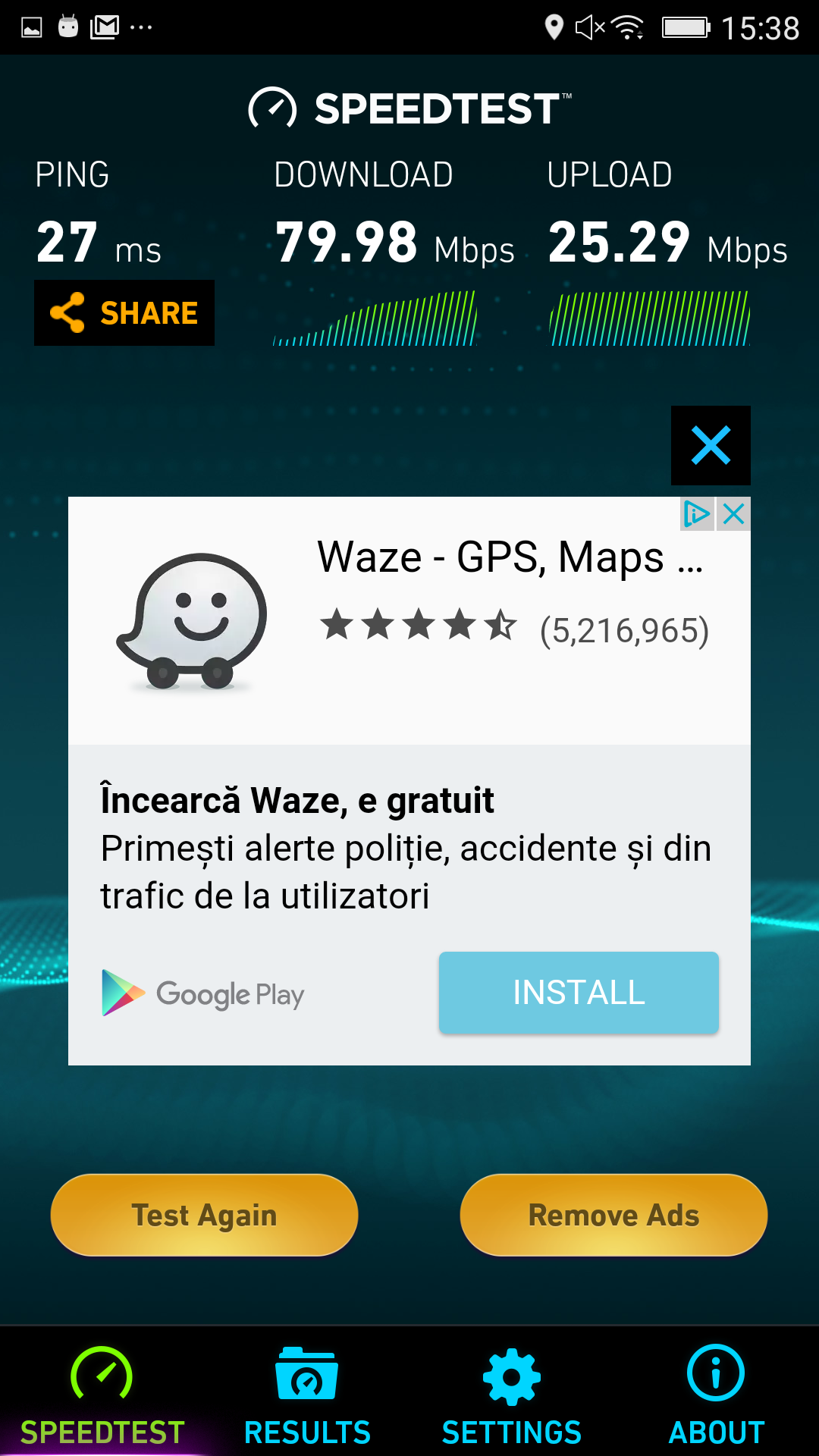Go to the Settings tab
Viewport: 819px width, 1456px height.
pos(512,1395)
